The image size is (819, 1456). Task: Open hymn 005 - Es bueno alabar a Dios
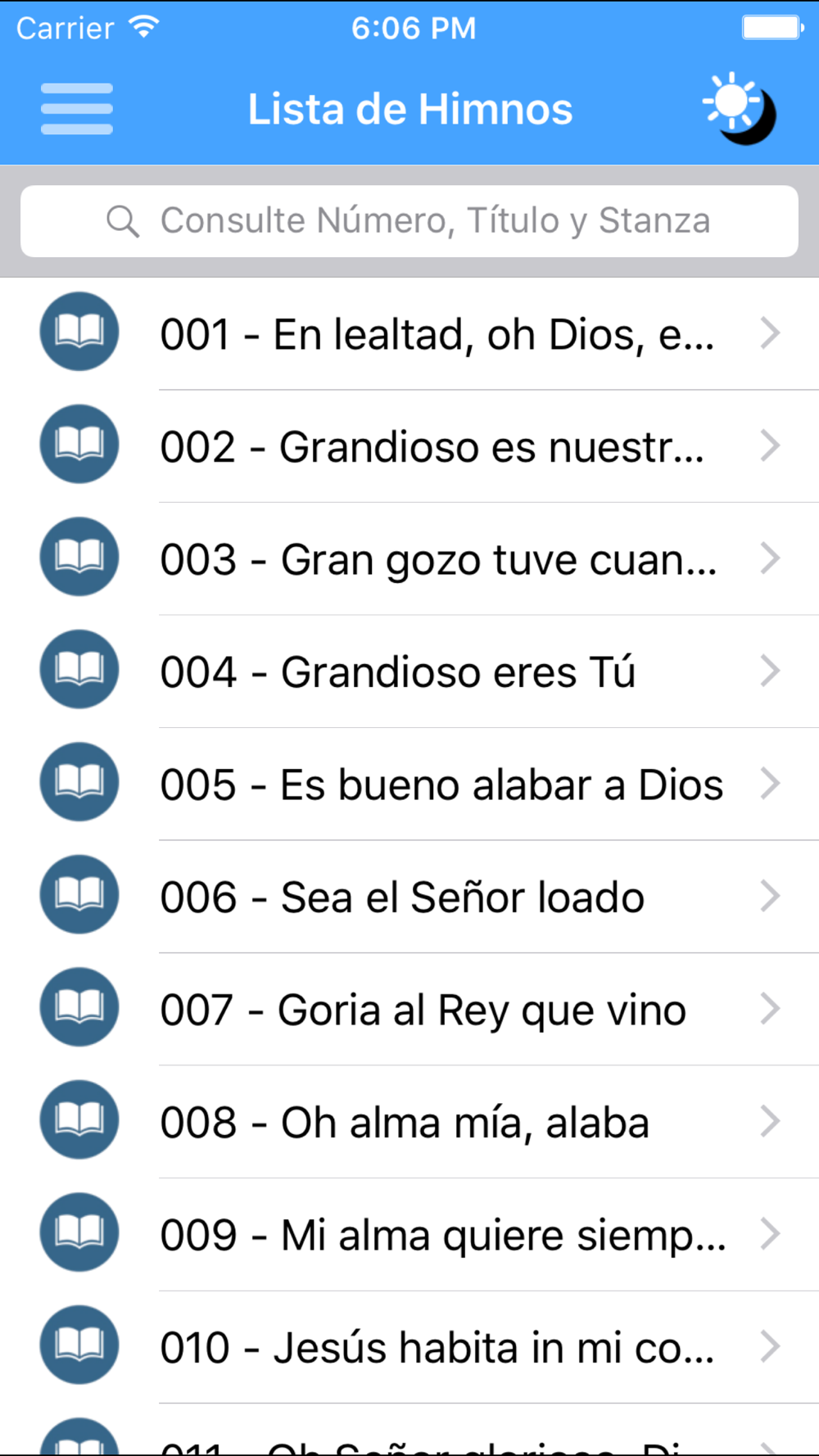(x=409, y=785)
